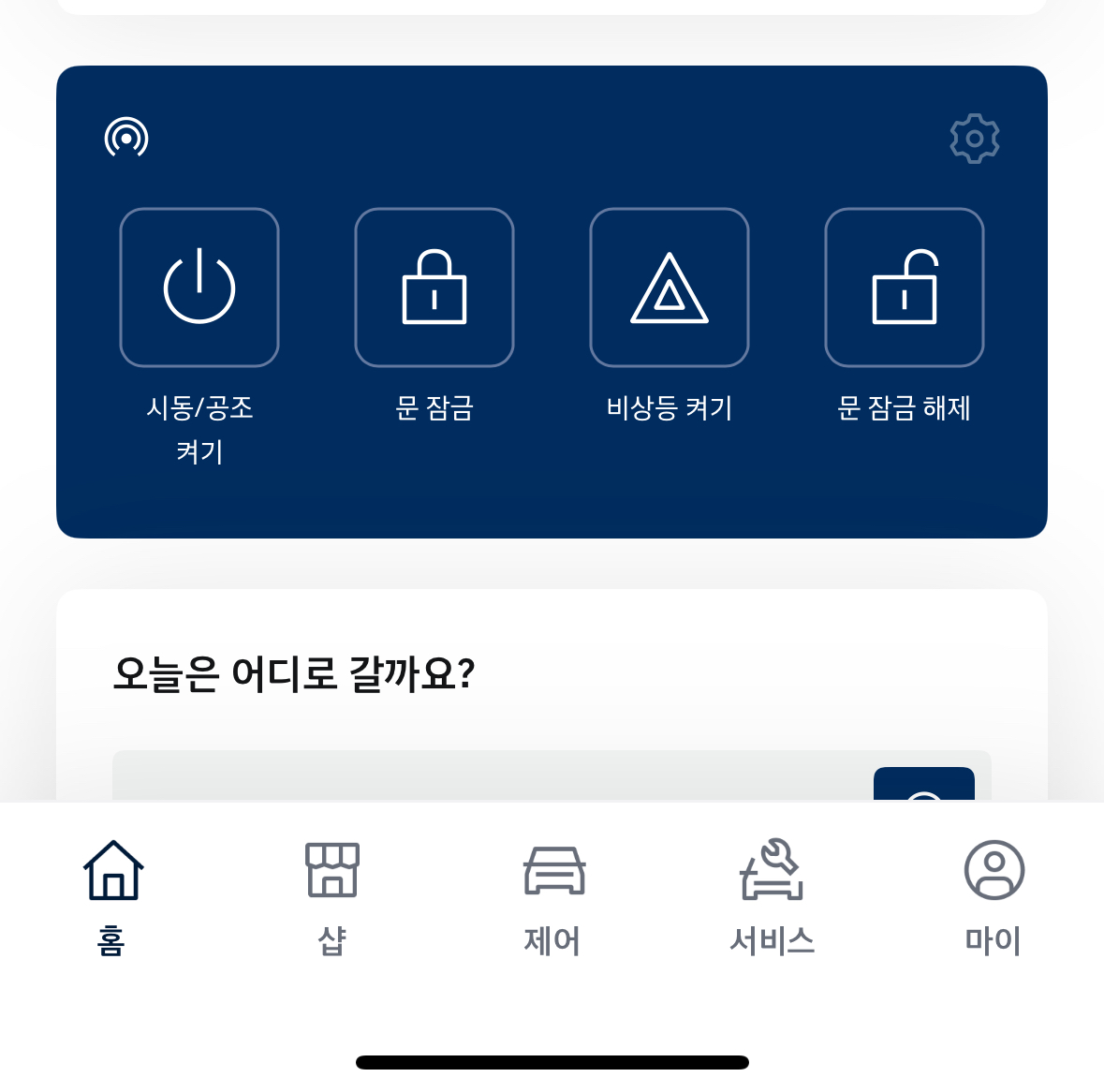1104x1092 pixels.
Task: Turn on hazard lights 비상등 켜기
Action: coord(670,288)
